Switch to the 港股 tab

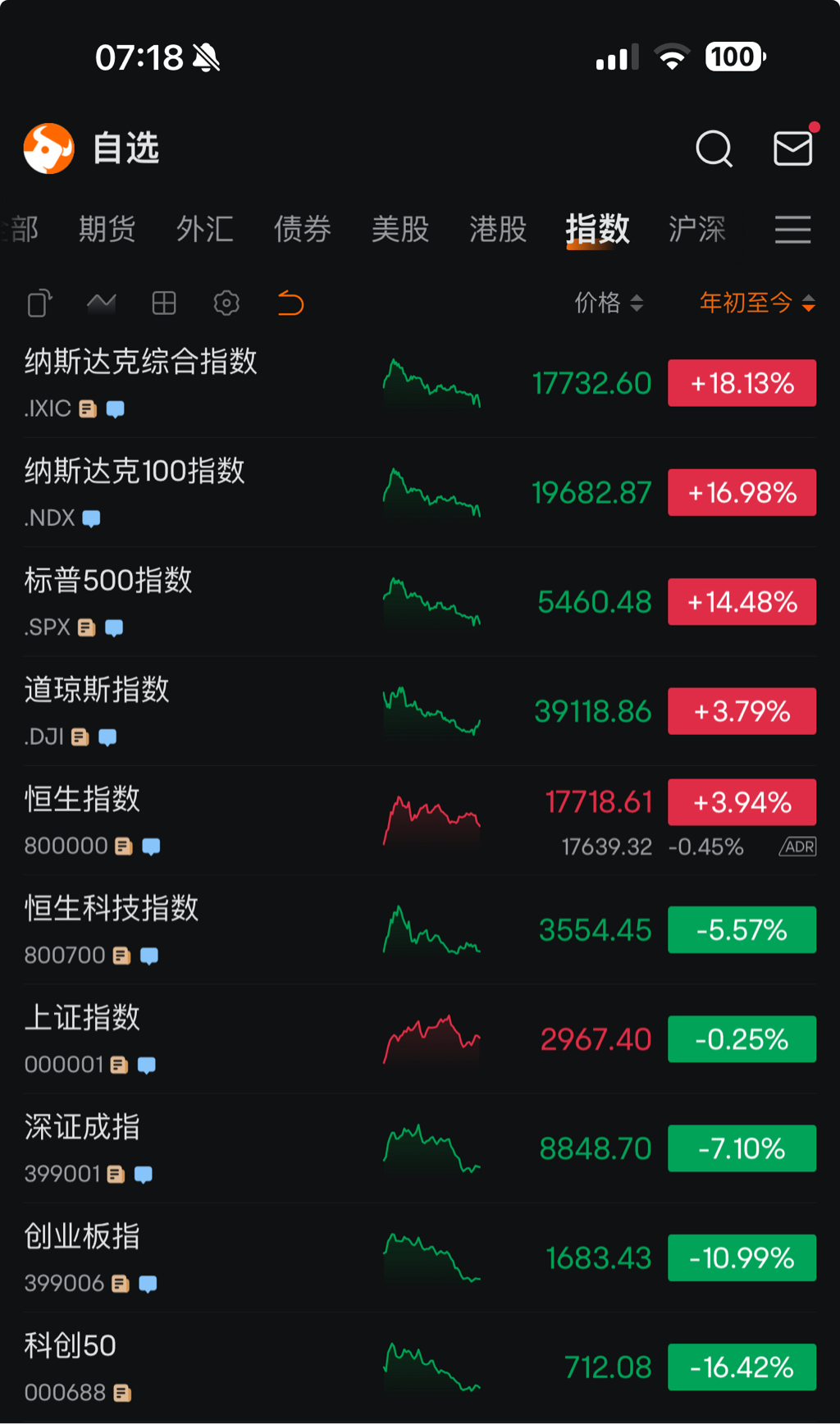[498, 229]
